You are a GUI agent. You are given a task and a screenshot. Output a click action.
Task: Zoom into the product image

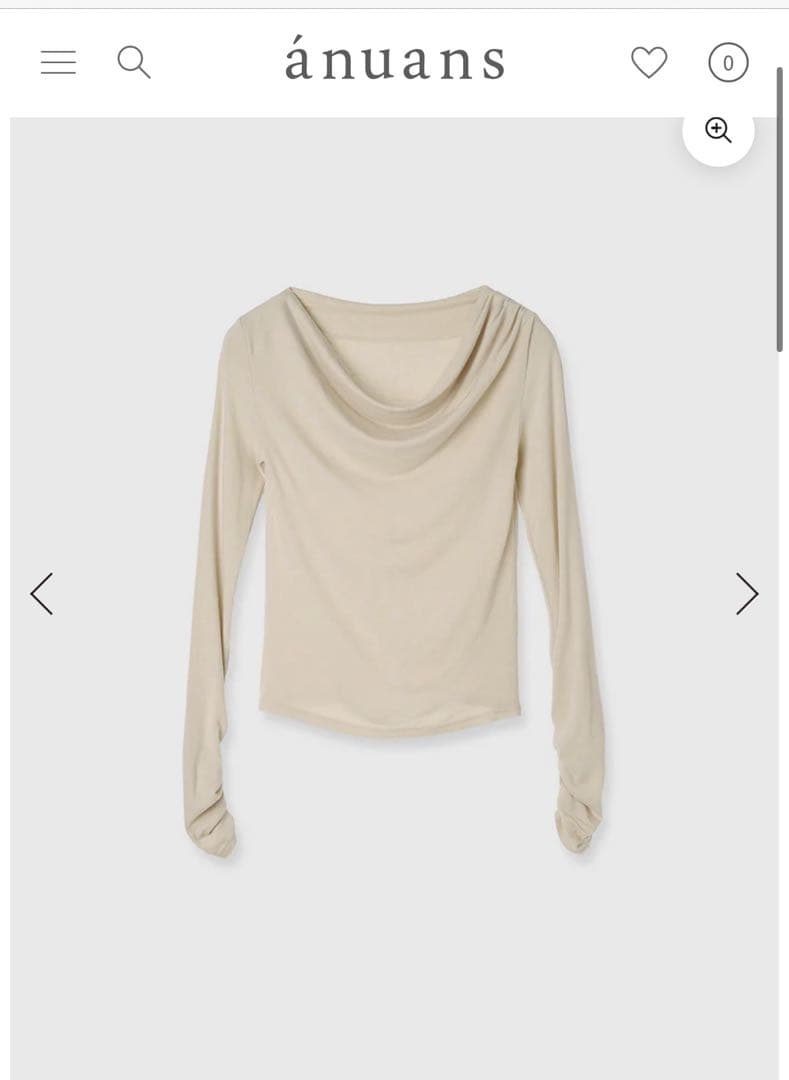[718, 131]
